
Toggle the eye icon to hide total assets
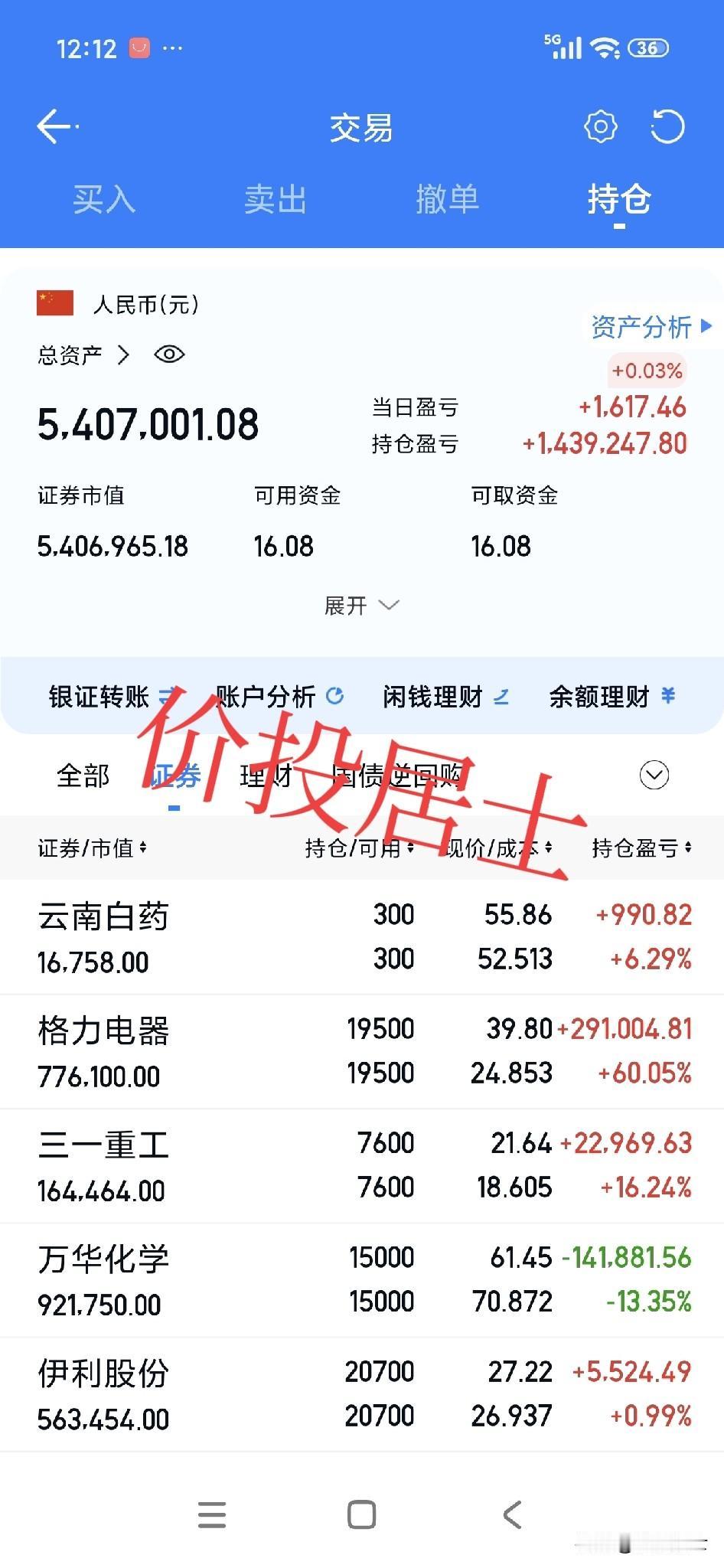[x=168, y=354]
